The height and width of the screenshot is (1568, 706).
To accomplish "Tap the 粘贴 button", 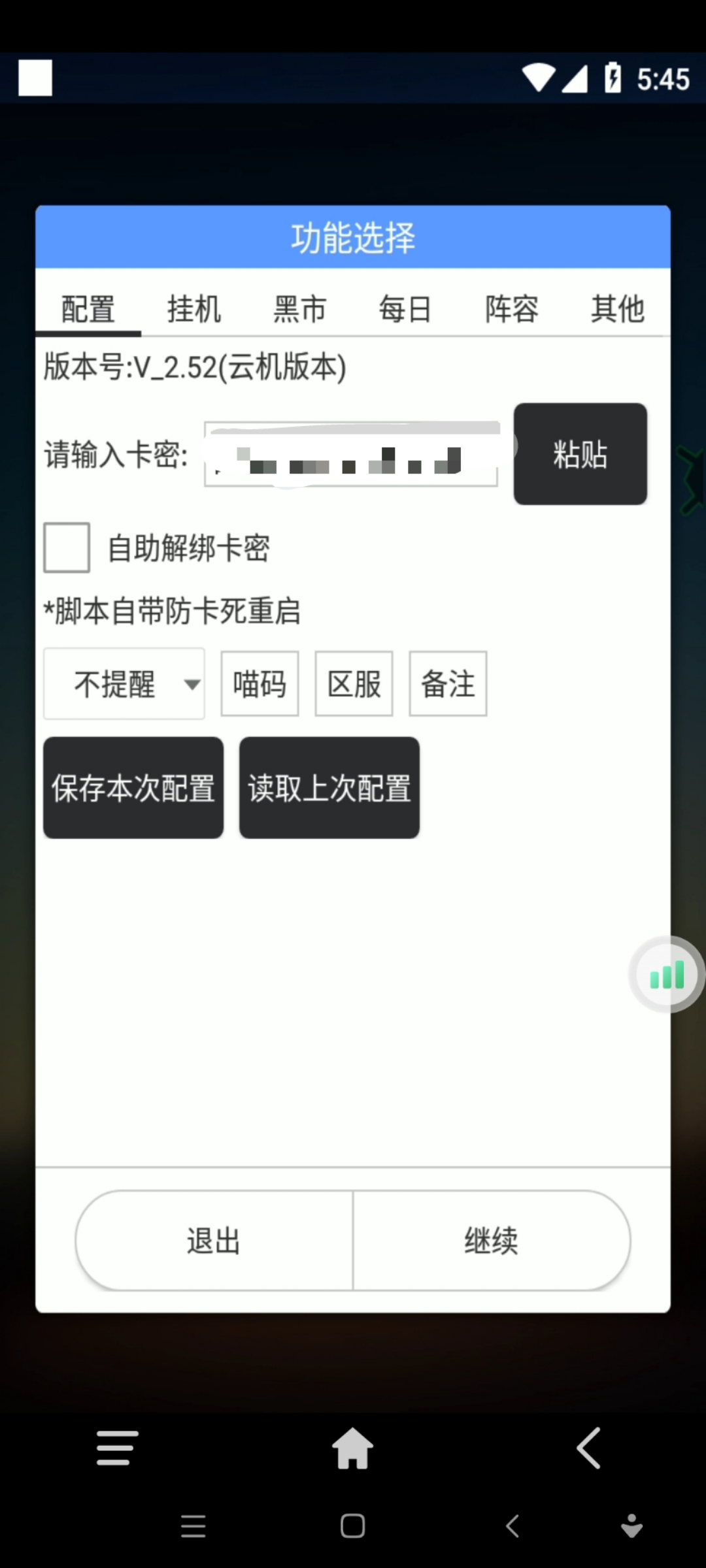I will click(580, 454).
